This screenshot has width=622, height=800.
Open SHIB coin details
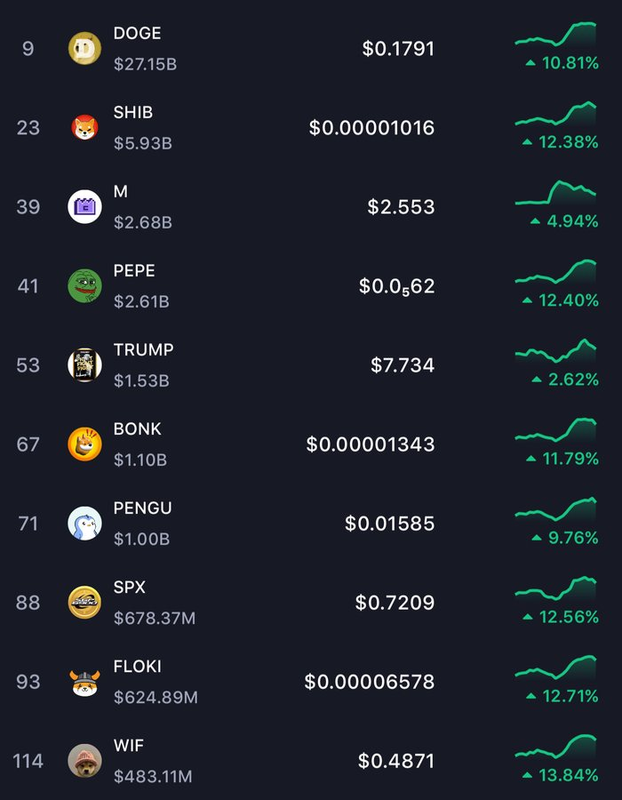click(133, 113)
